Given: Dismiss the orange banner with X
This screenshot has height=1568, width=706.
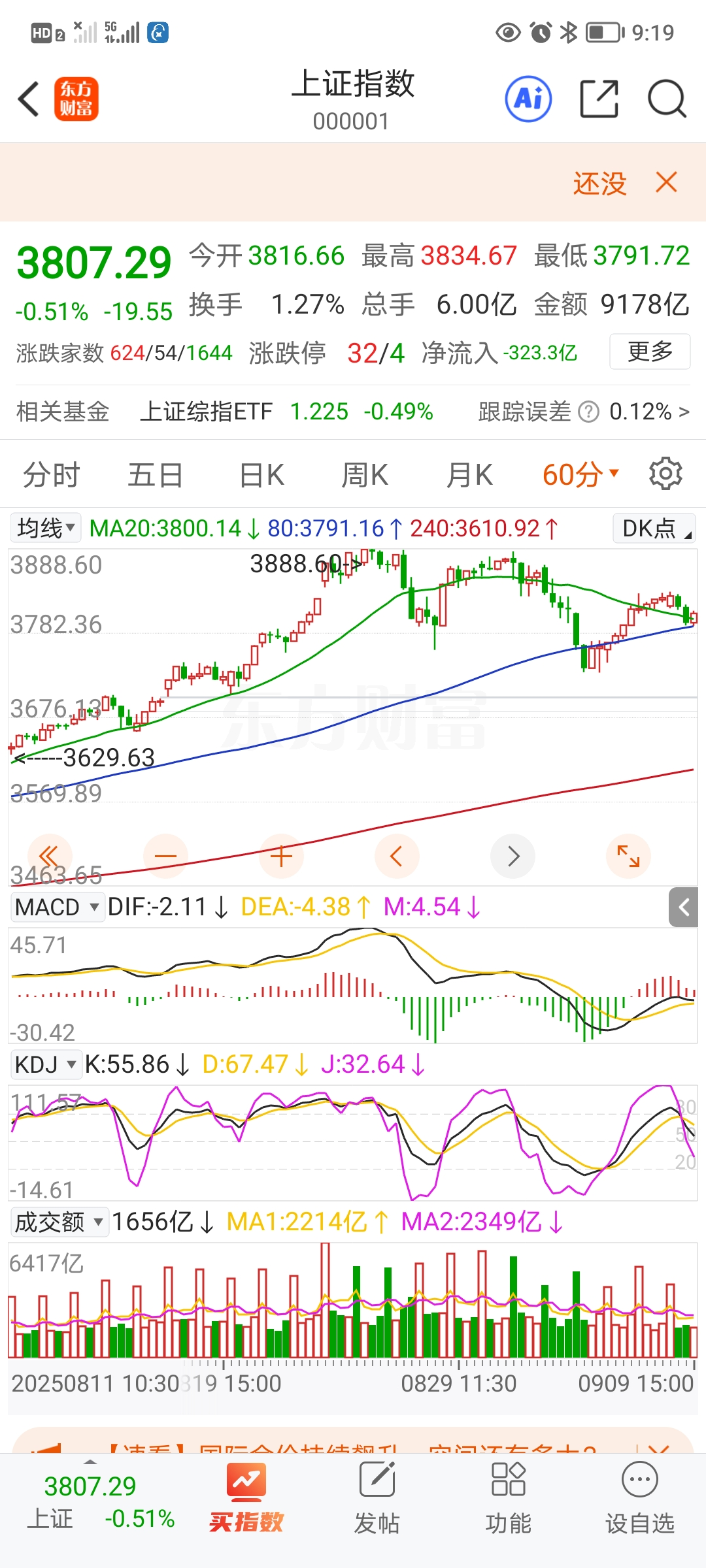Looking at the screenshot, I should pos(666,182).
